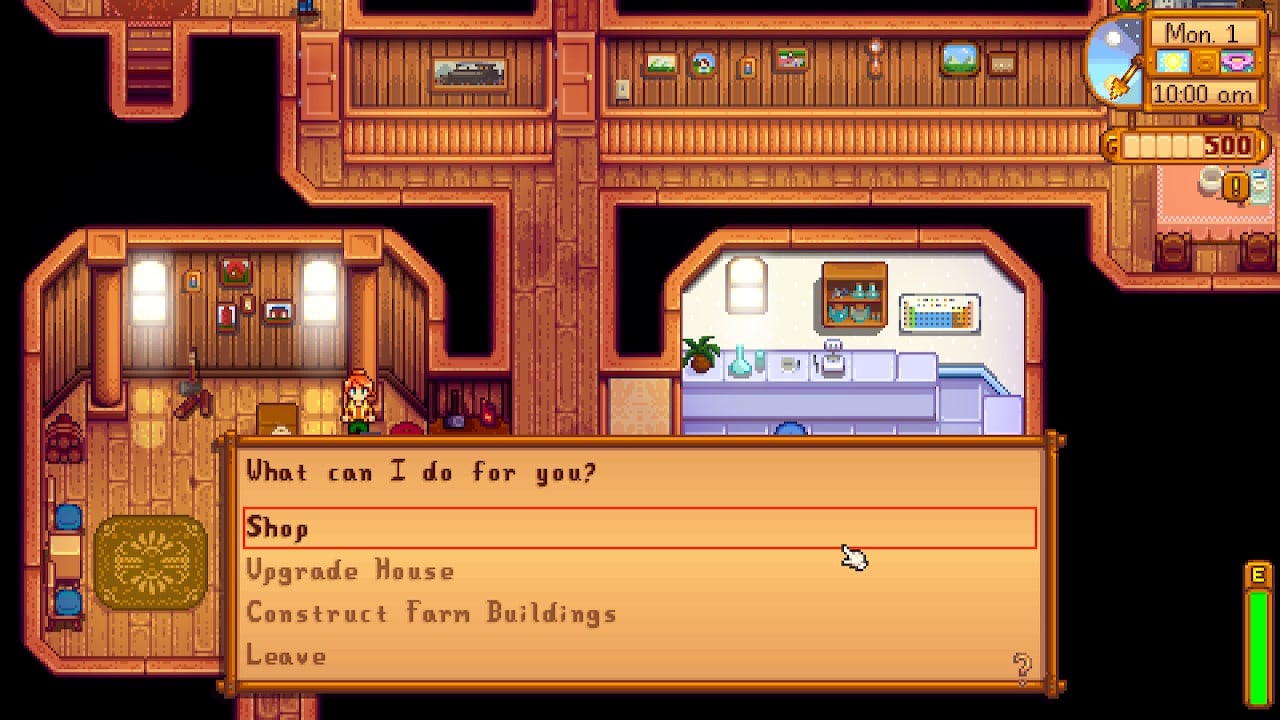Select Leave to close dialog
This screenshot has width=1280, height=720.
[x=286, y=656]
